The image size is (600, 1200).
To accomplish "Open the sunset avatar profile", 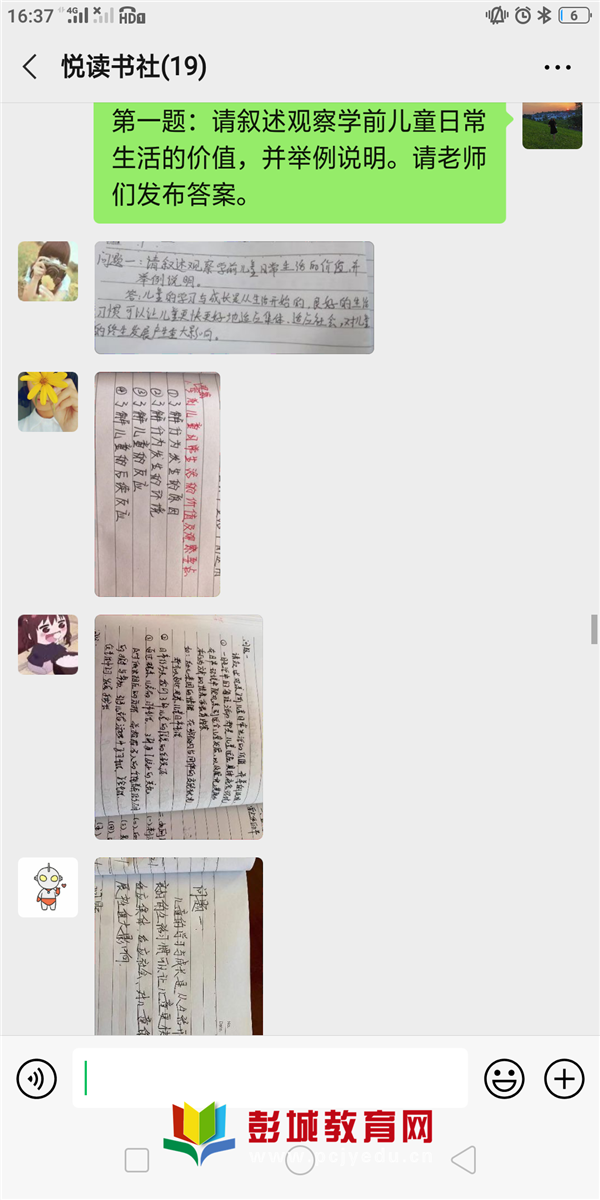I will point(552,125).
